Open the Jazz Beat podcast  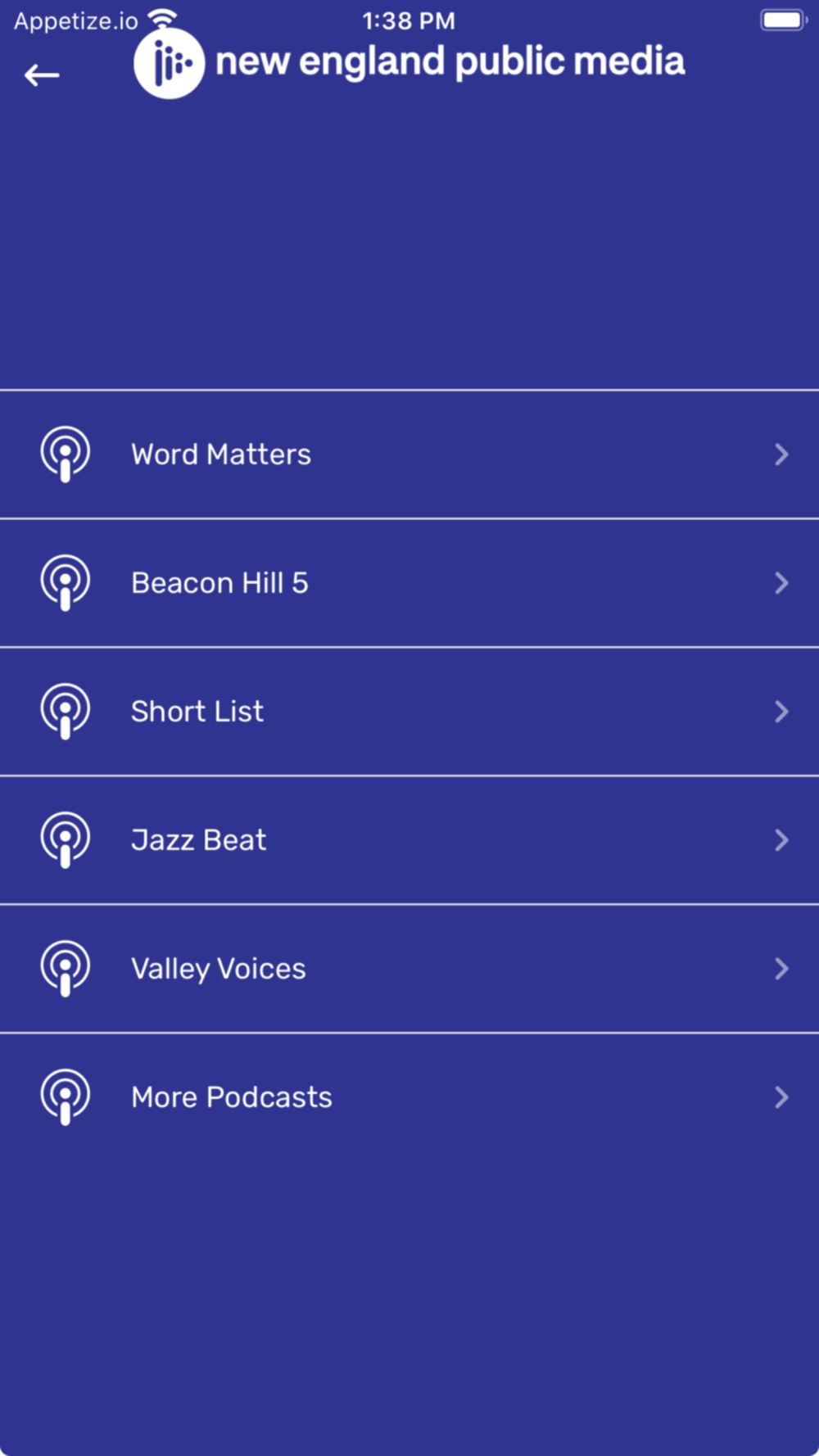[x=409, y=840]
